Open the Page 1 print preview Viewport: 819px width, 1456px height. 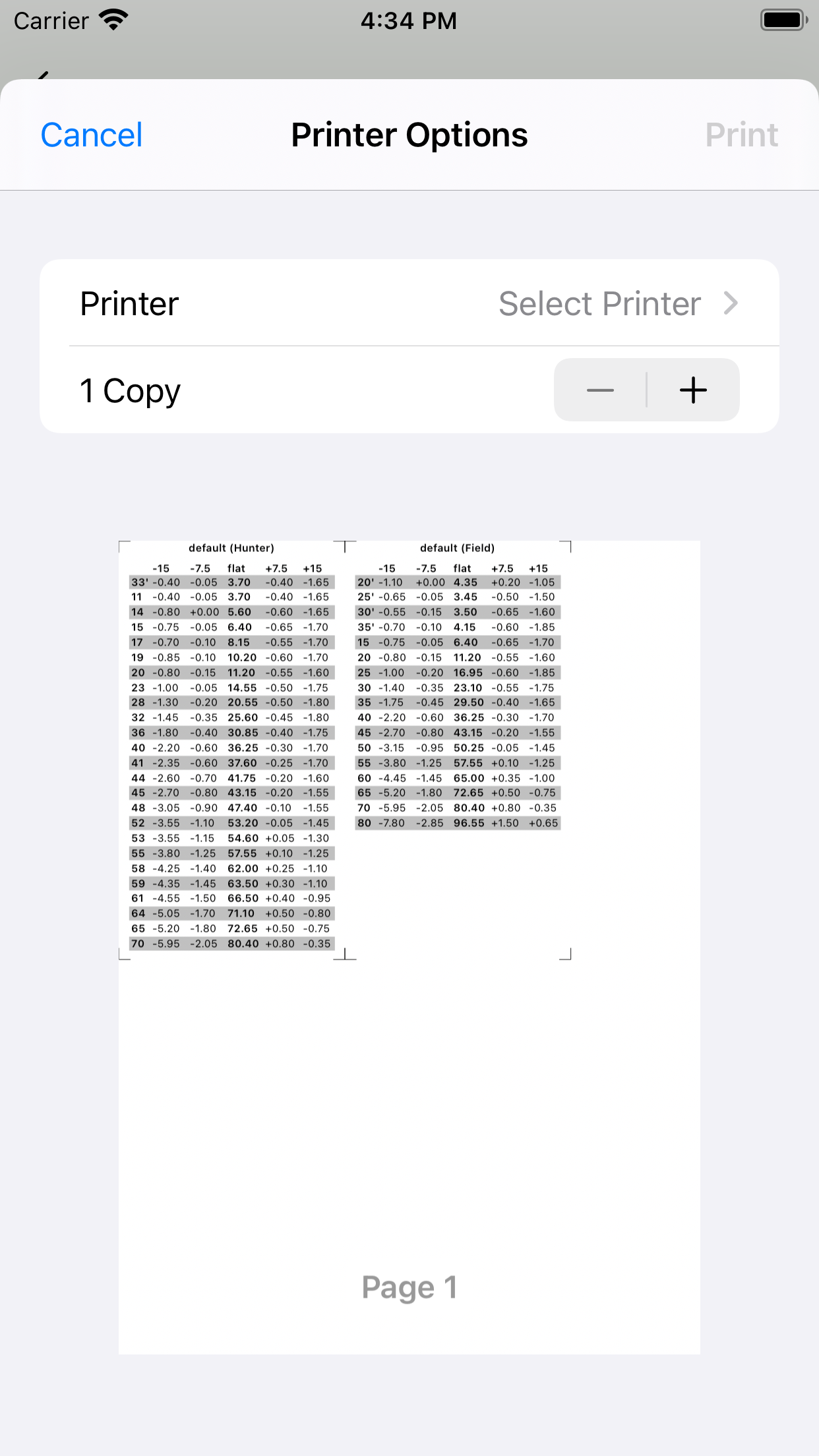coord(409,948)
